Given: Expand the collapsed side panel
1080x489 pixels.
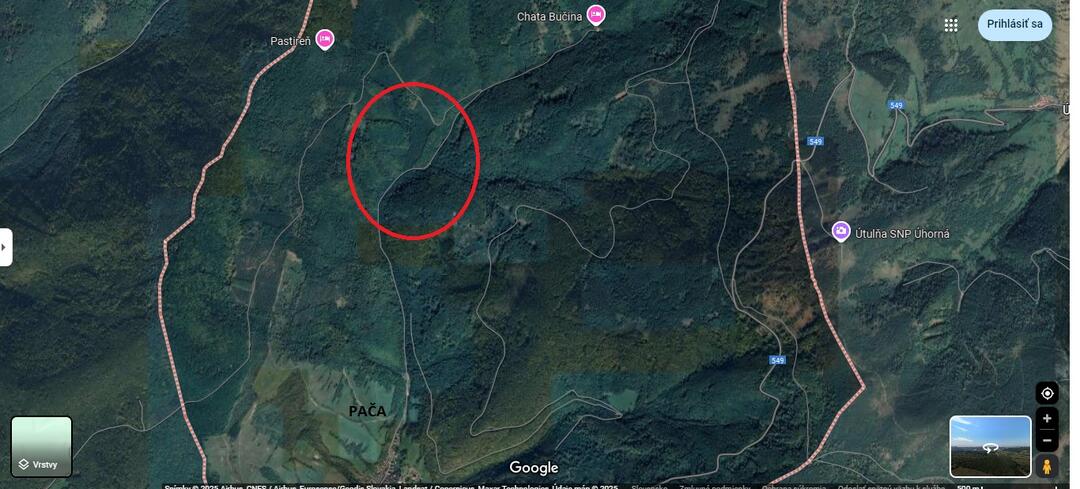Looking at the screenshot, I should pyautogui.click(x=5, y=247).
